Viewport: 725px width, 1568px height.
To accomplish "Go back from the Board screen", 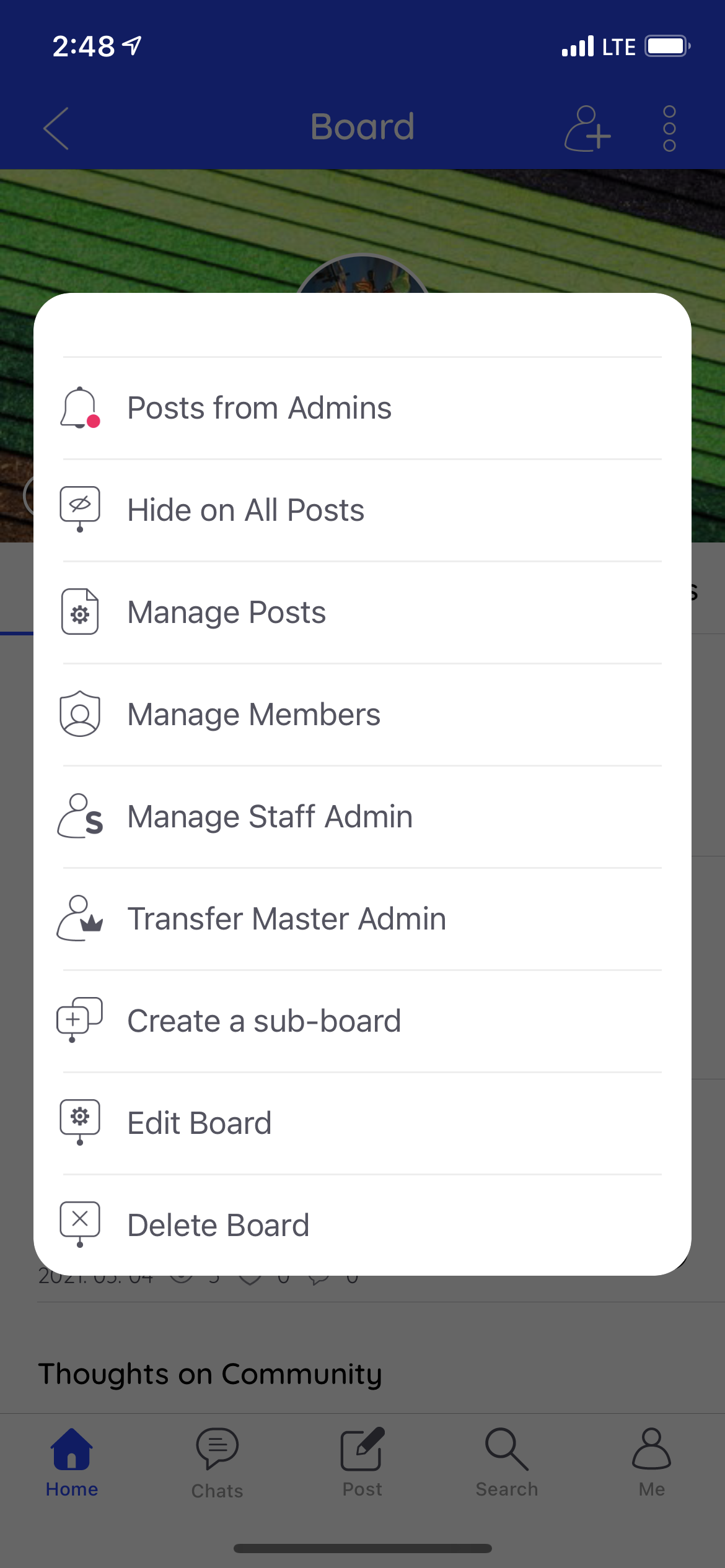I will tap(56, 128).
